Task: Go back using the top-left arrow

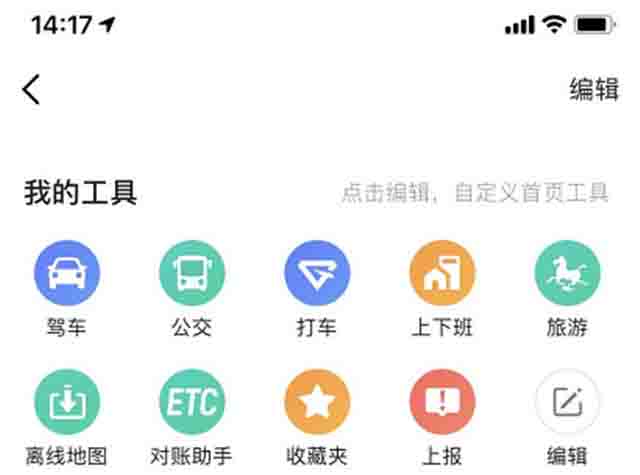Action: [32, 89]
